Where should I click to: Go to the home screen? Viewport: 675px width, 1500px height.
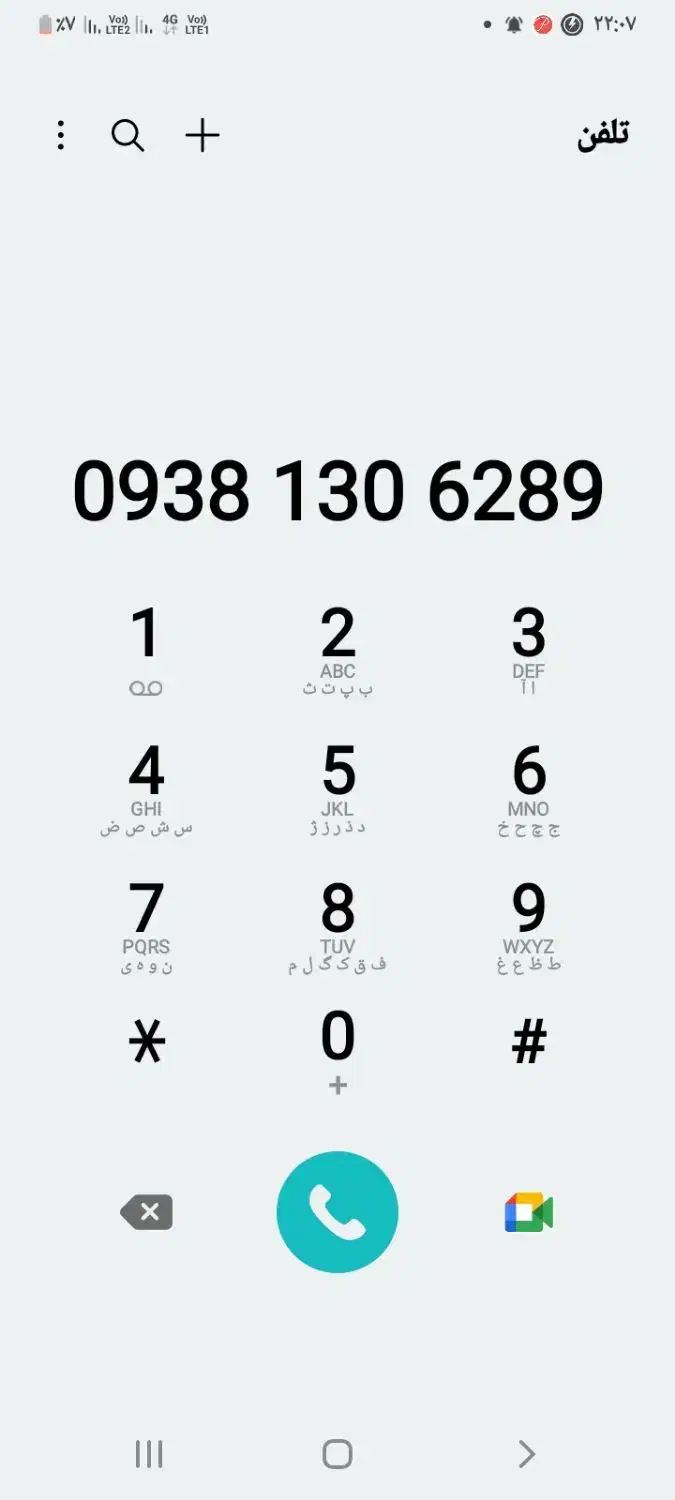[x=338, y=1454]
